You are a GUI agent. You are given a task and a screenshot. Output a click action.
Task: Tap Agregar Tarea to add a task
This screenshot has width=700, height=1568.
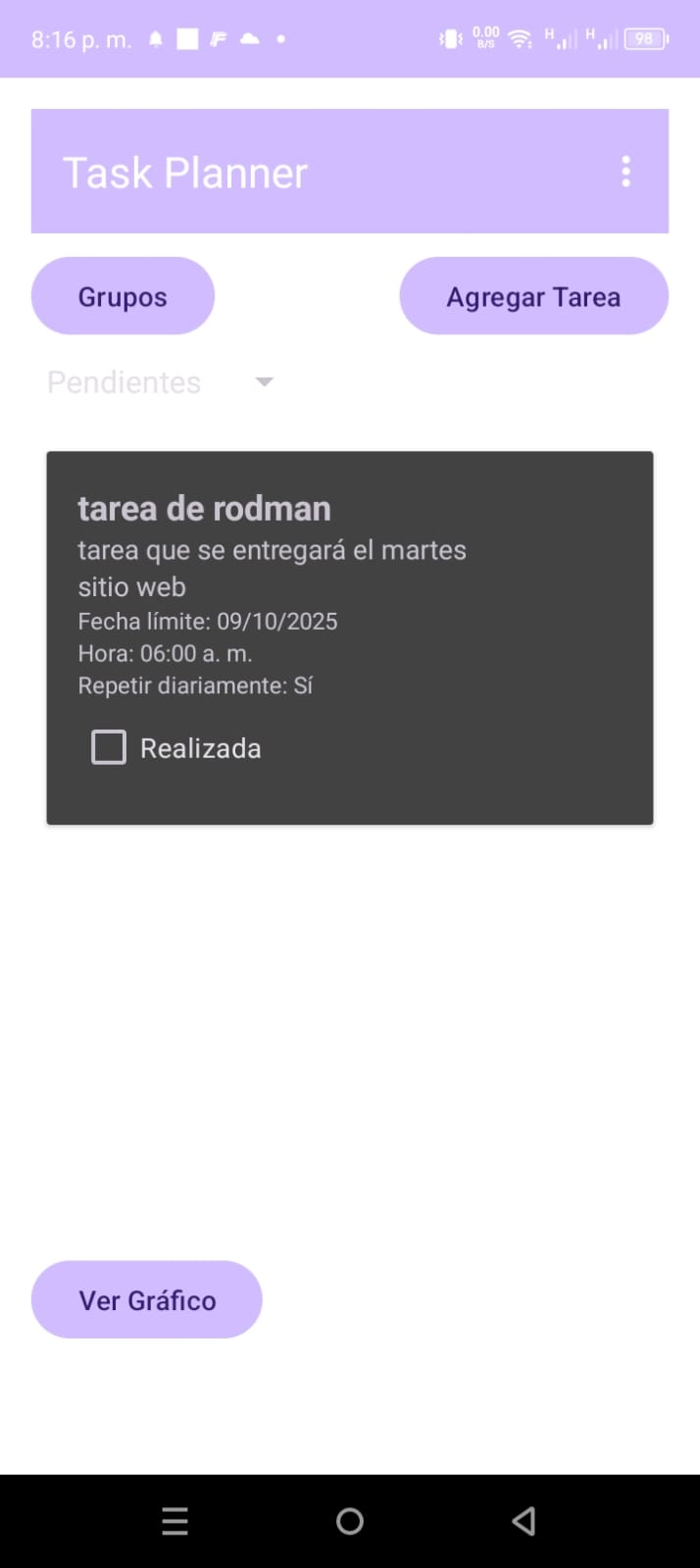pos(533,296)
